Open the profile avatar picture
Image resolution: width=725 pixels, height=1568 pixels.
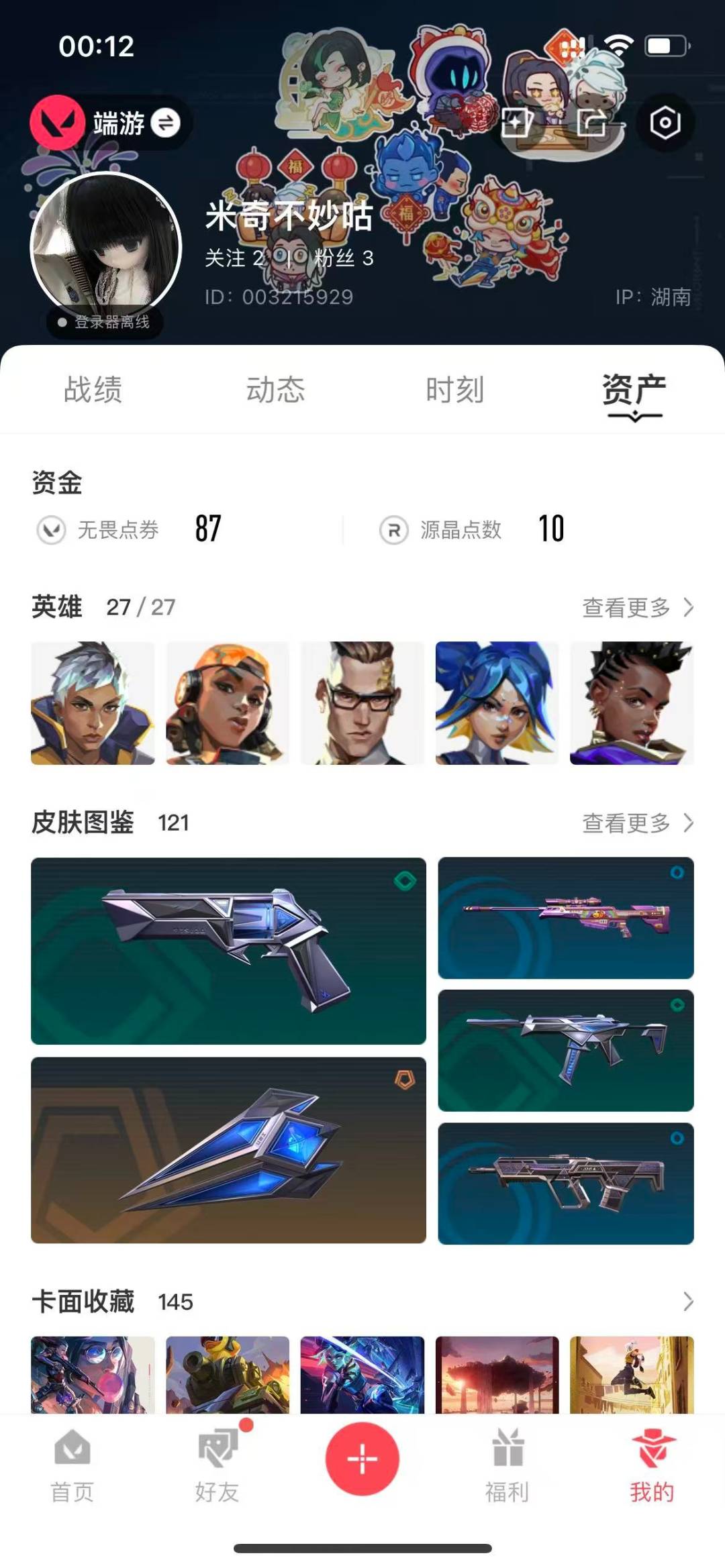(x=106, y=247)
